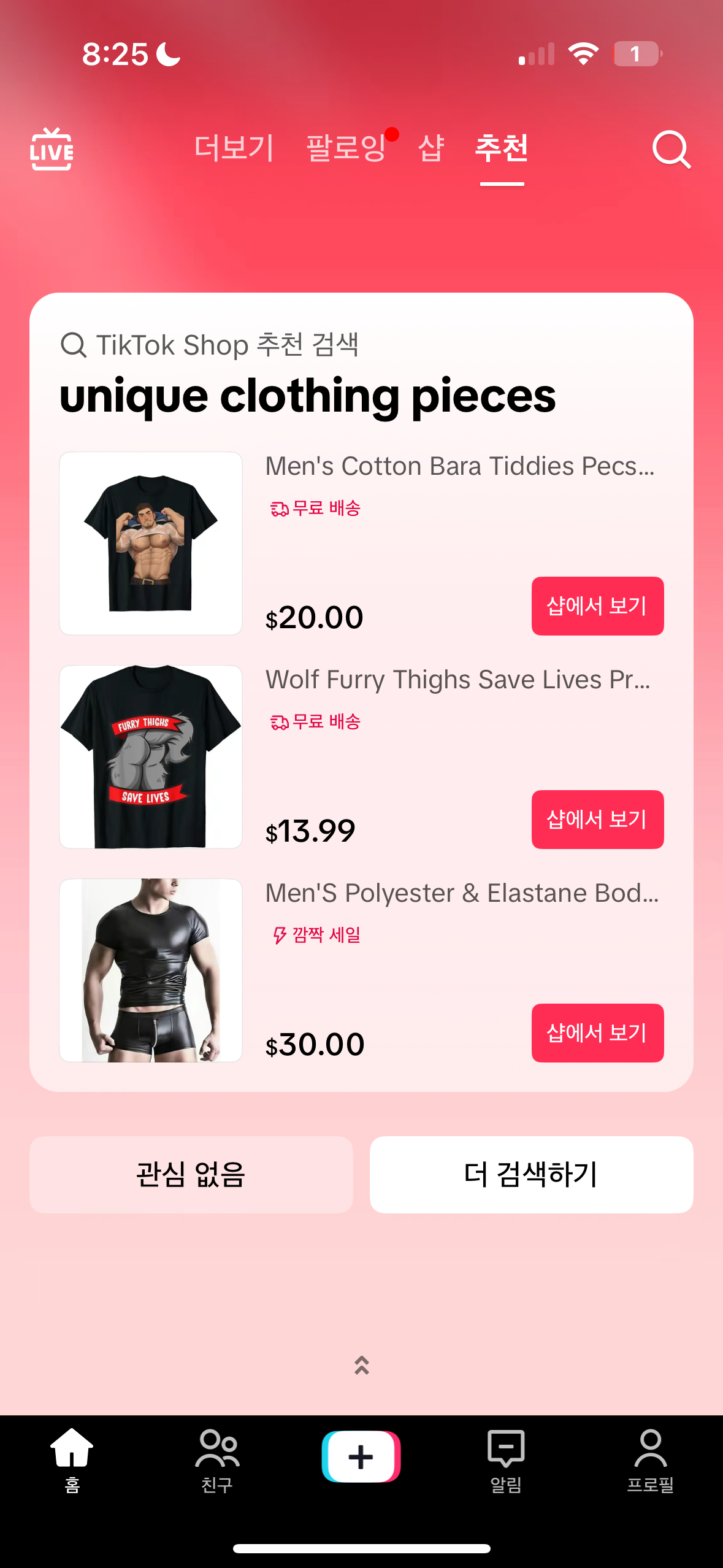Open the 알림 inbox tab
This screenshot has width=723, height=1568.
[506, 1460]
